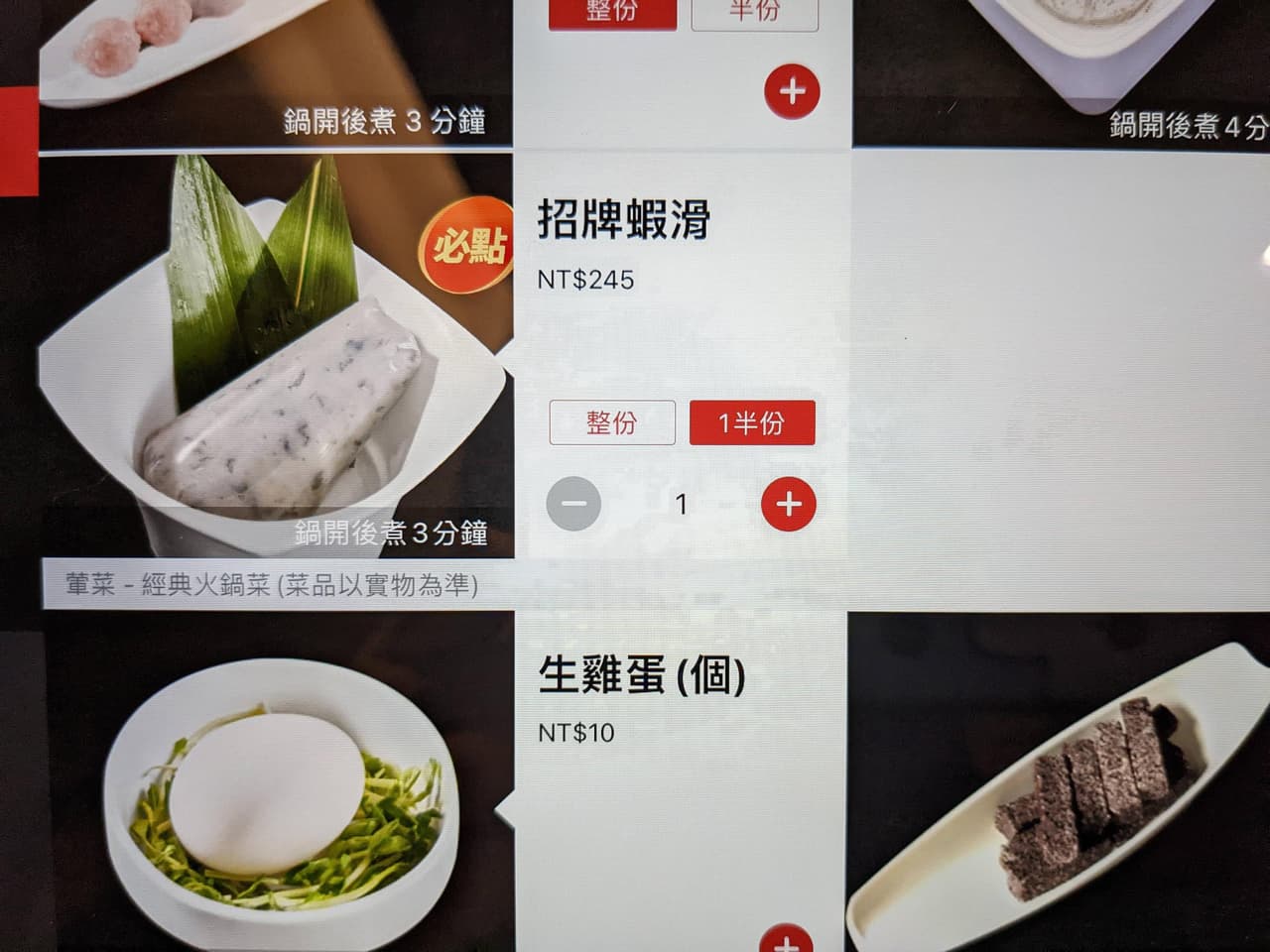Image resolution: width=1270 pixels, height=952 pixels.
Task: Select 1半份 portion for 招牌蝦滑
Action: tap(752, 423)
